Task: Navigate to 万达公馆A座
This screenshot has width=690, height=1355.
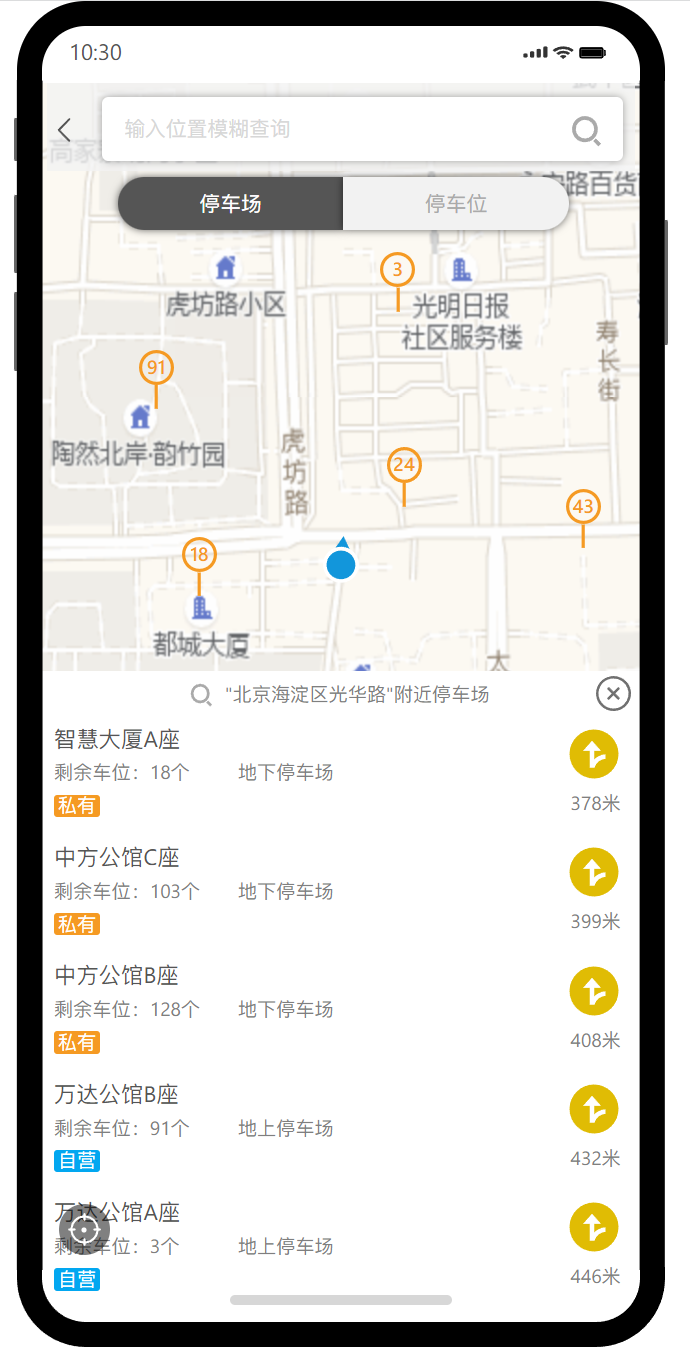Action: pos(594,1228)
